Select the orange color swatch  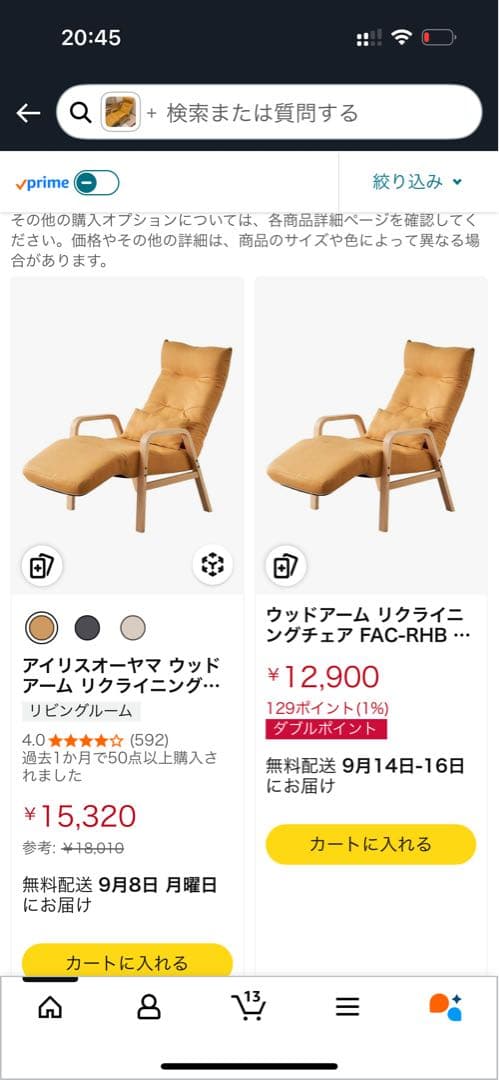pyautogui.click(x=42, y=627)
